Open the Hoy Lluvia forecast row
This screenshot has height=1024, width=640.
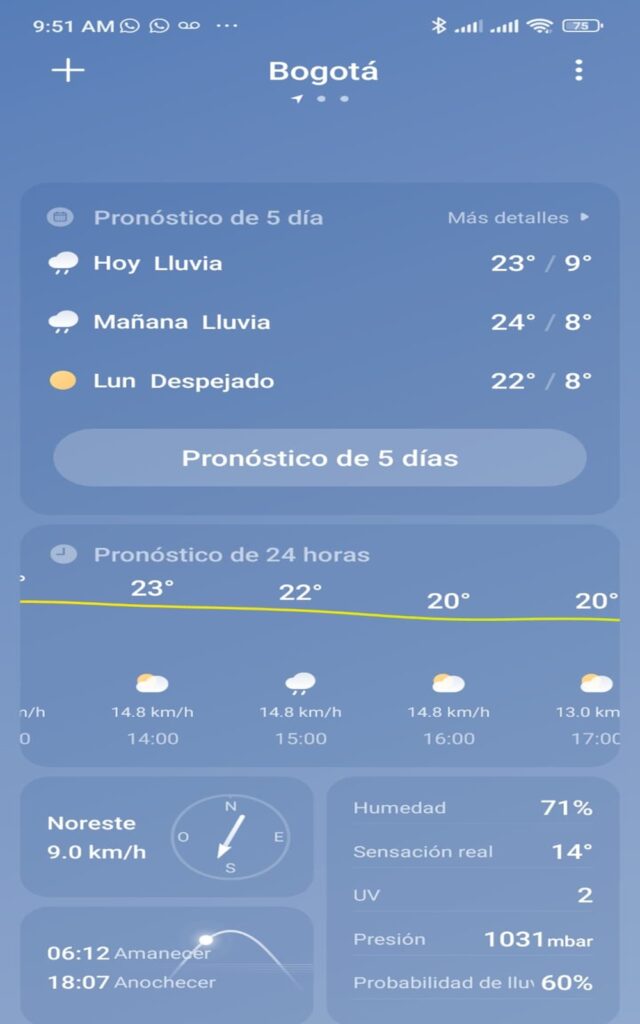click(x=320, y=263)
